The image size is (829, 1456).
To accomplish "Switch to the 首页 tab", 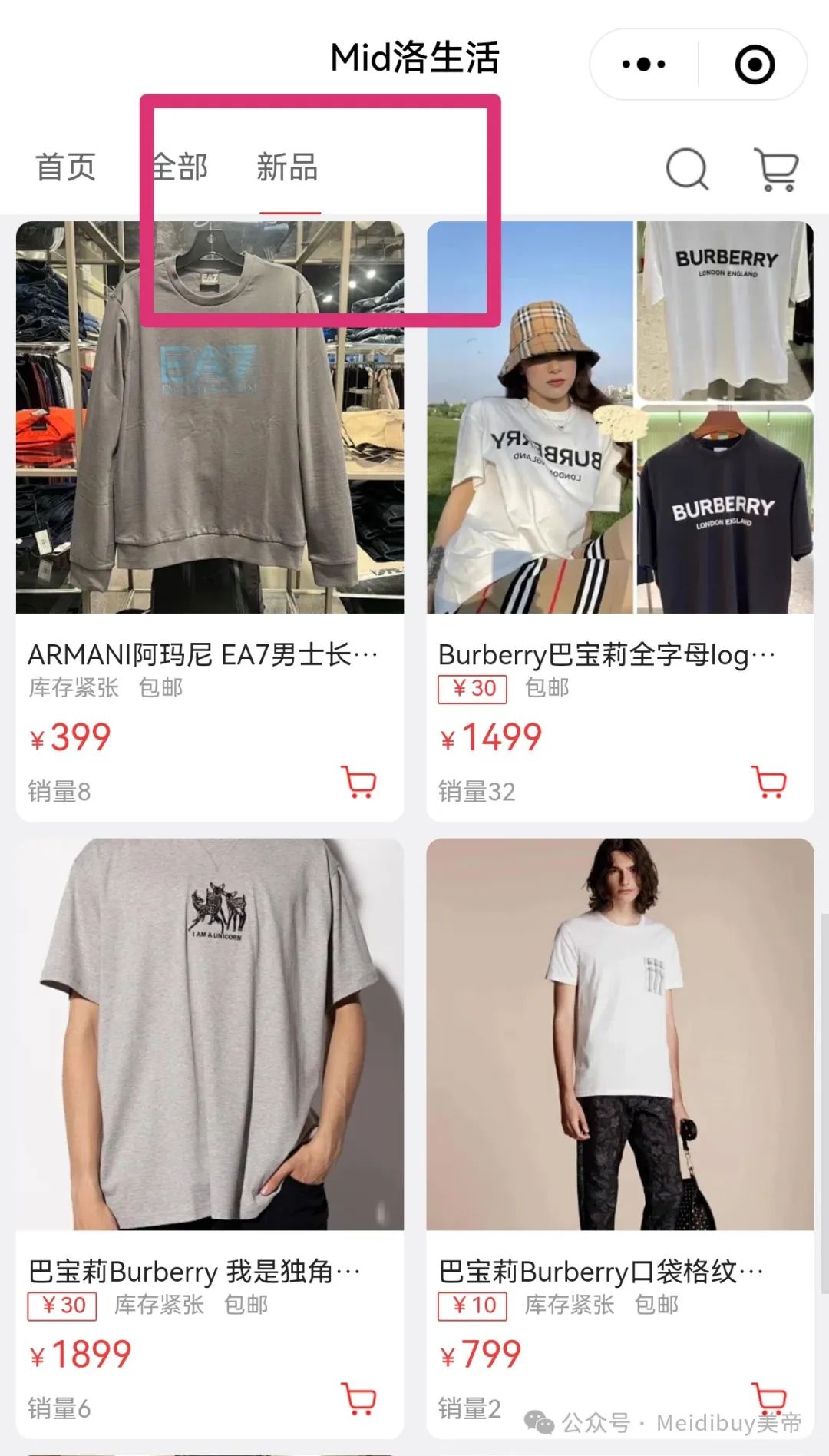I will coord(66,167).
